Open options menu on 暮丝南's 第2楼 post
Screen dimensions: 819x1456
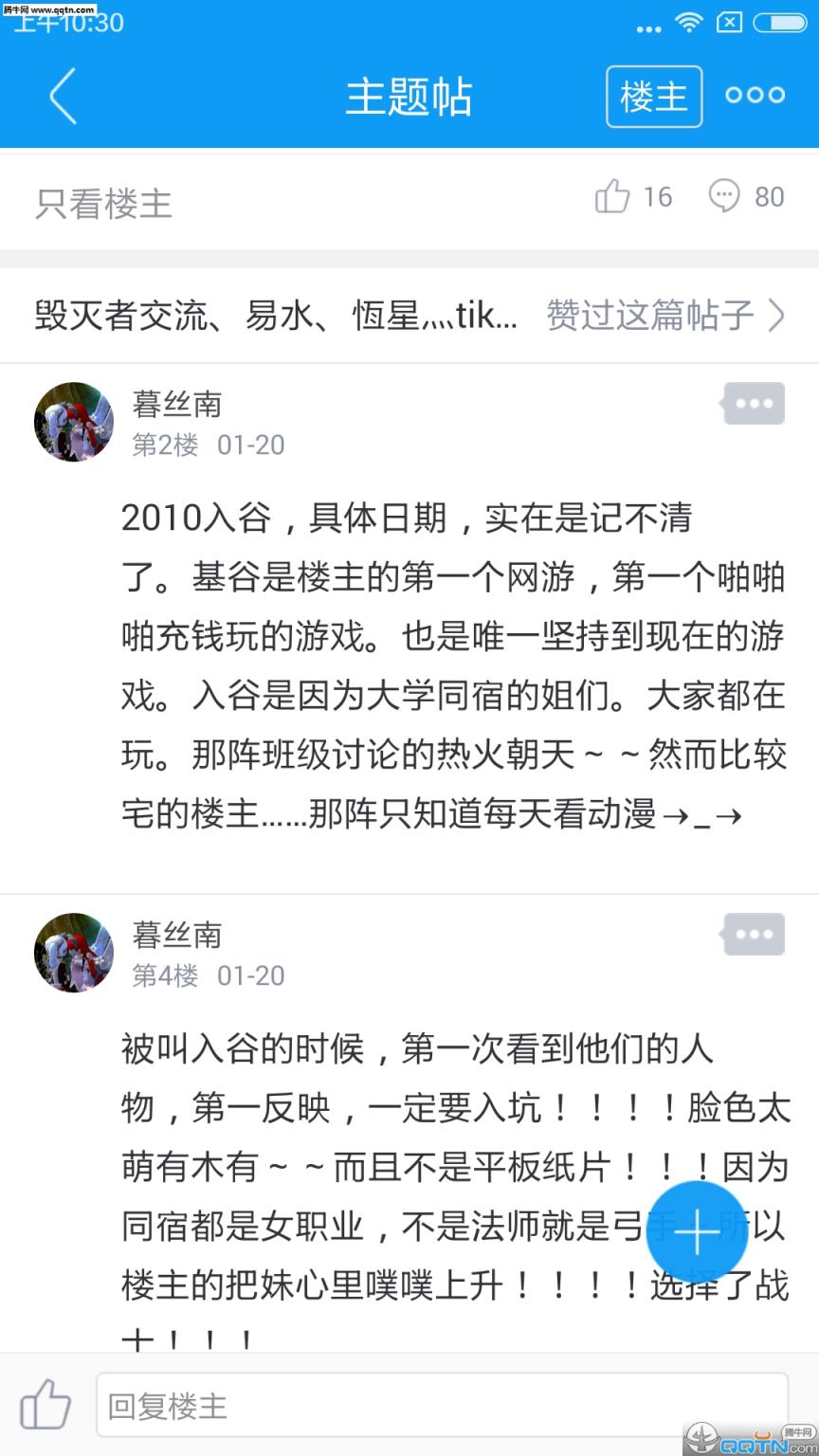(752, 403)
